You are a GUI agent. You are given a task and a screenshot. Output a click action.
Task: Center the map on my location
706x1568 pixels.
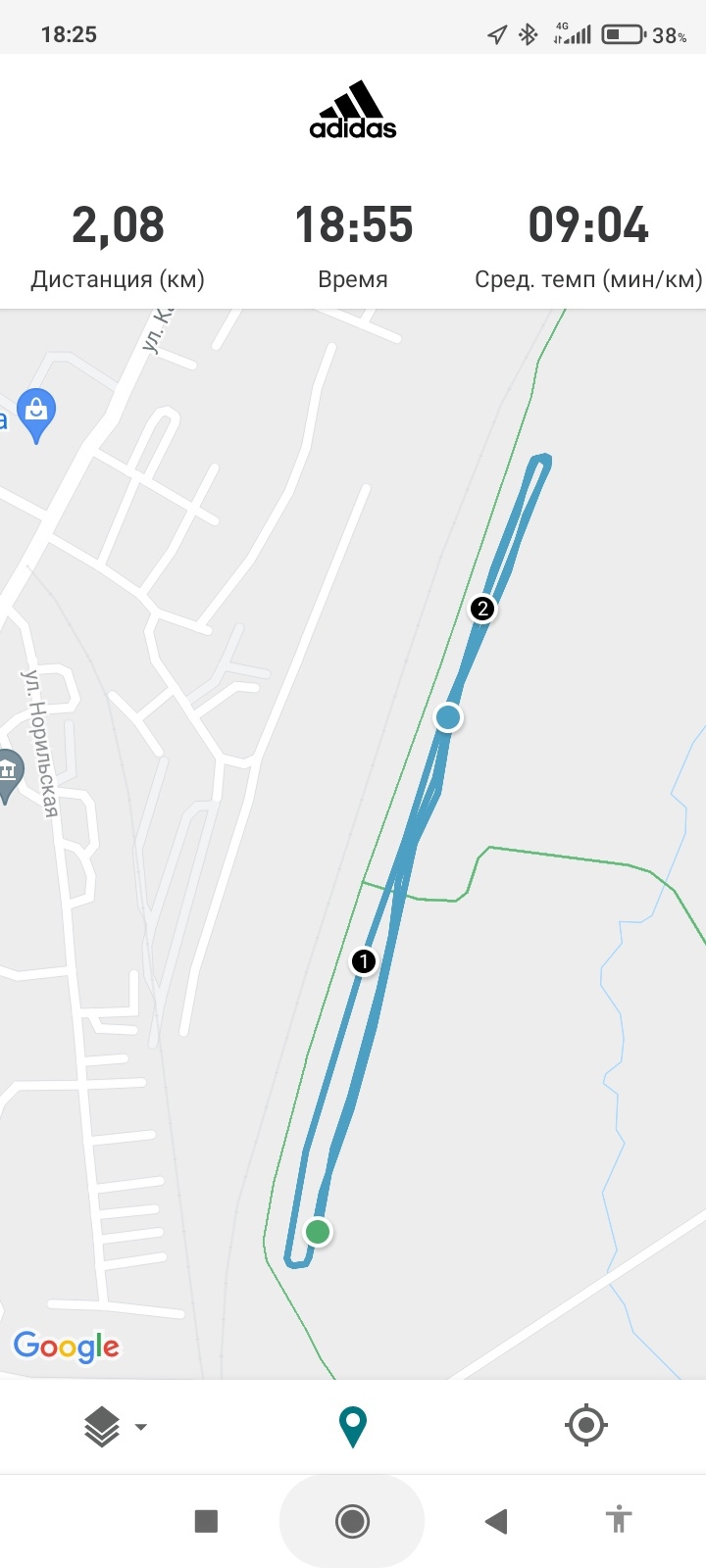(x=586, y=1425)
